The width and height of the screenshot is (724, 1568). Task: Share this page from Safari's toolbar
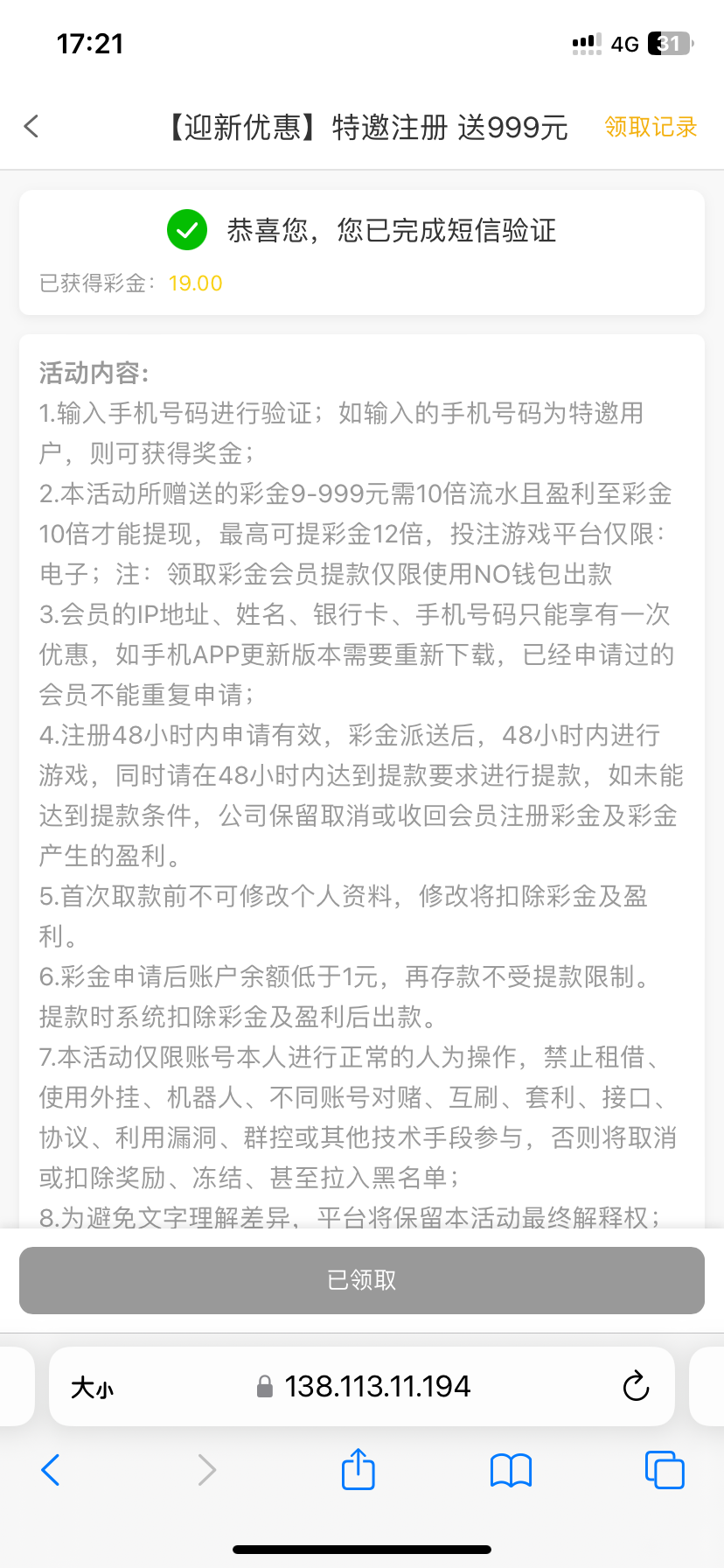tap(359, 1468)
